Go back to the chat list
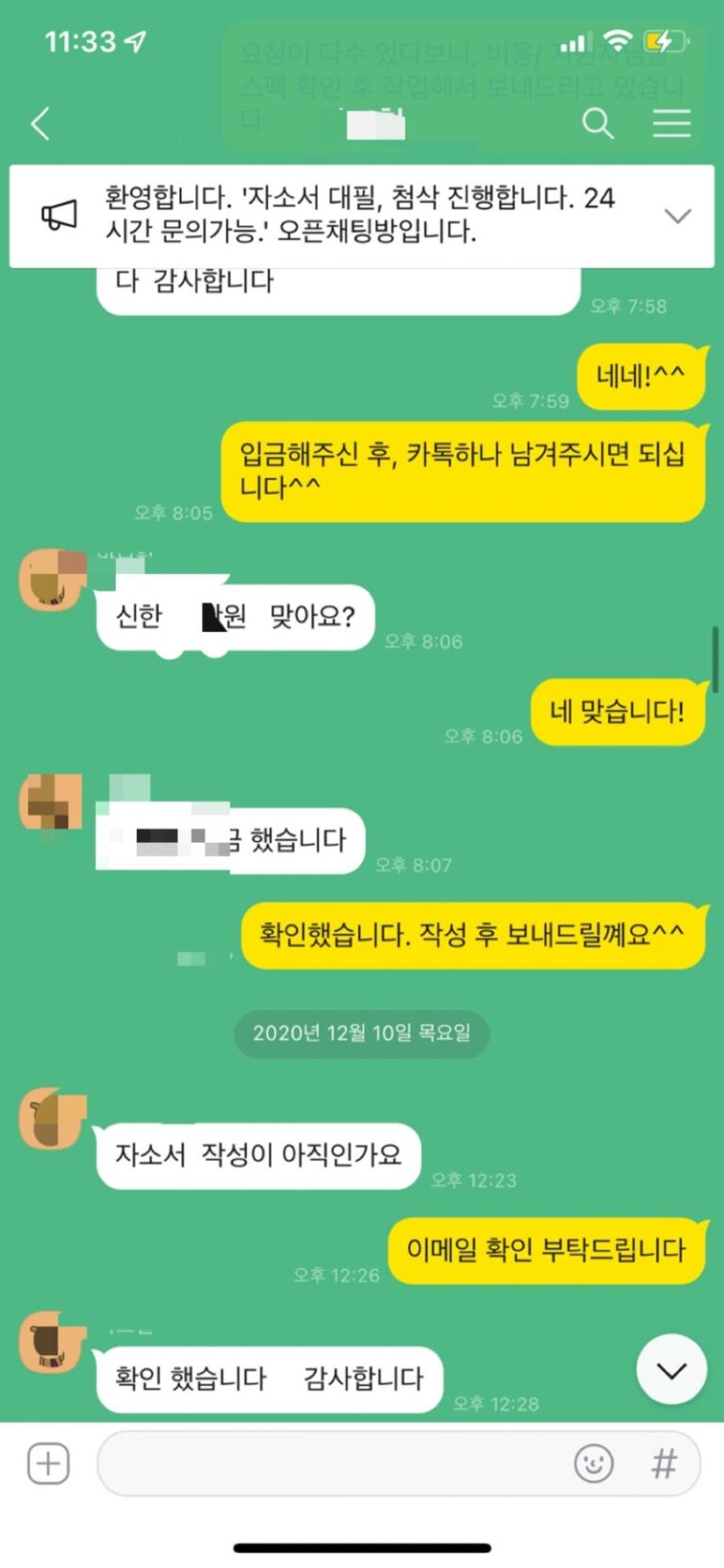The height and width of the screenshot is (1568, 724). point(40,124)
